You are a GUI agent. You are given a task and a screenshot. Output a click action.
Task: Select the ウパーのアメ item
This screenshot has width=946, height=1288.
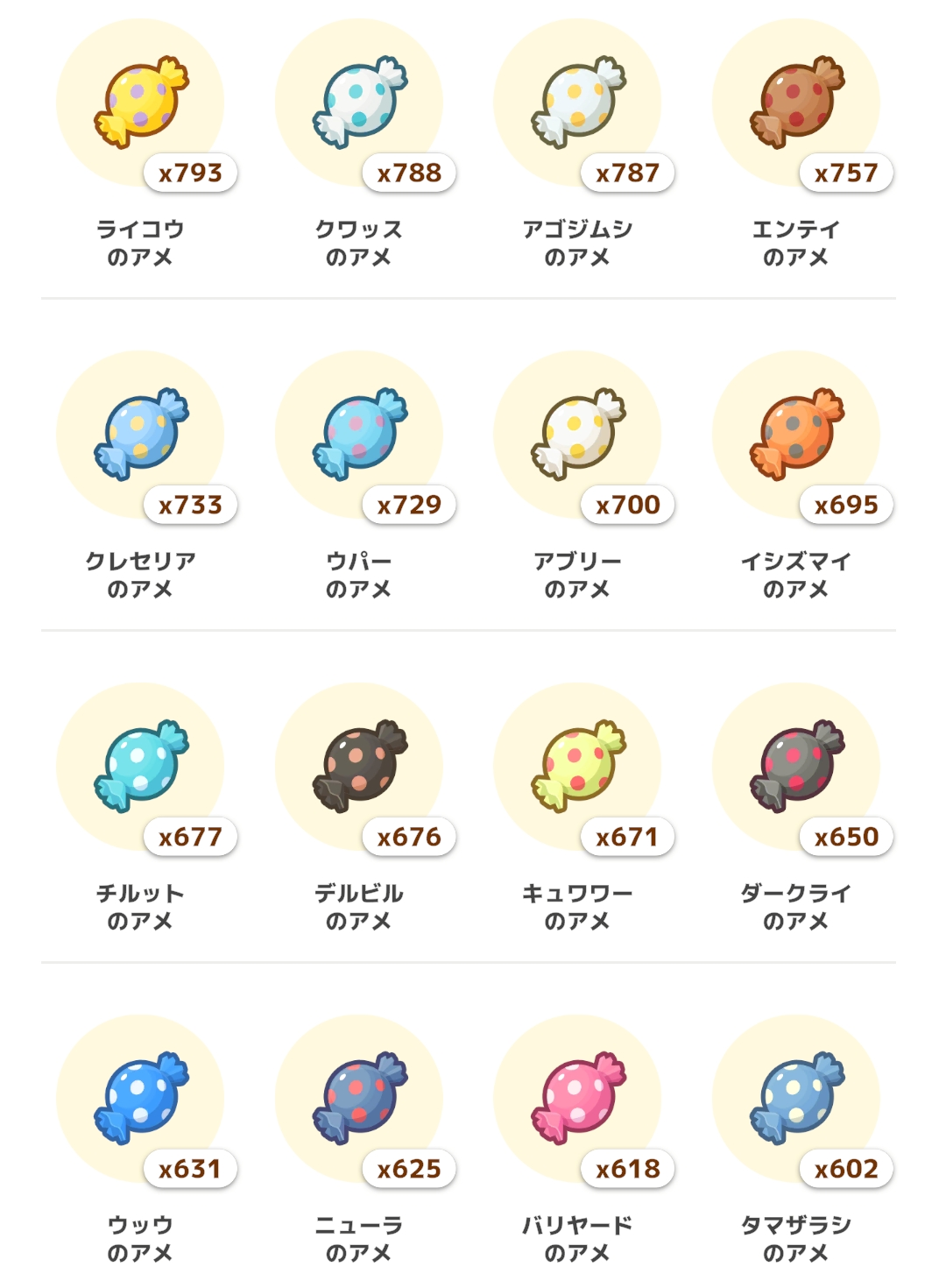click(x=359, y=435)
